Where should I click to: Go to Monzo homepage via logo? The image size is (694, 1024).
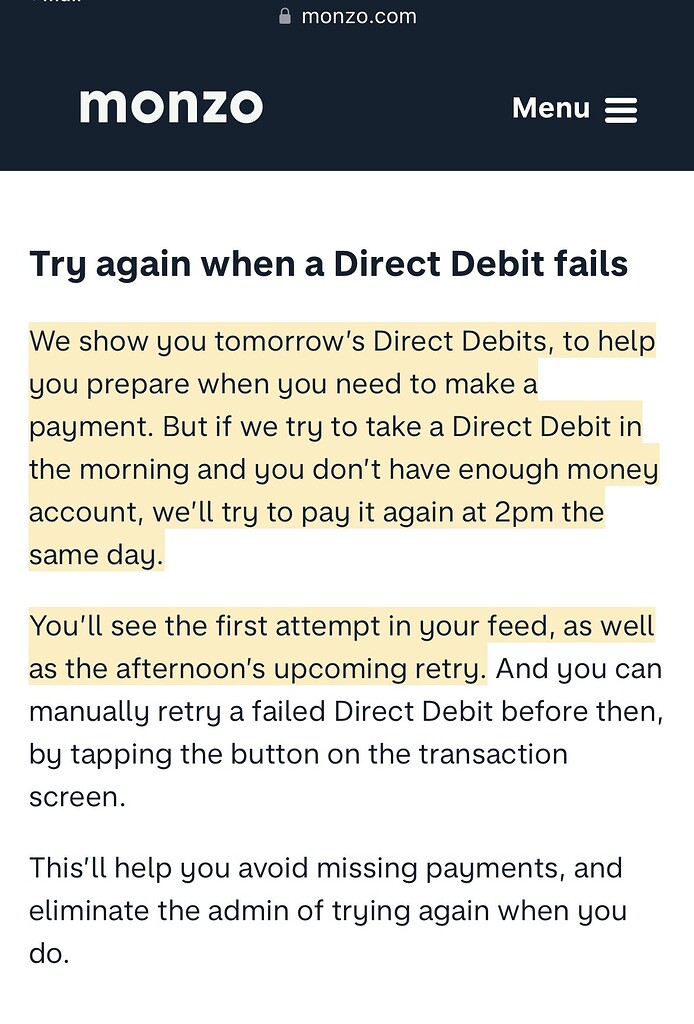pyautogui.click(x=171, y=107)
